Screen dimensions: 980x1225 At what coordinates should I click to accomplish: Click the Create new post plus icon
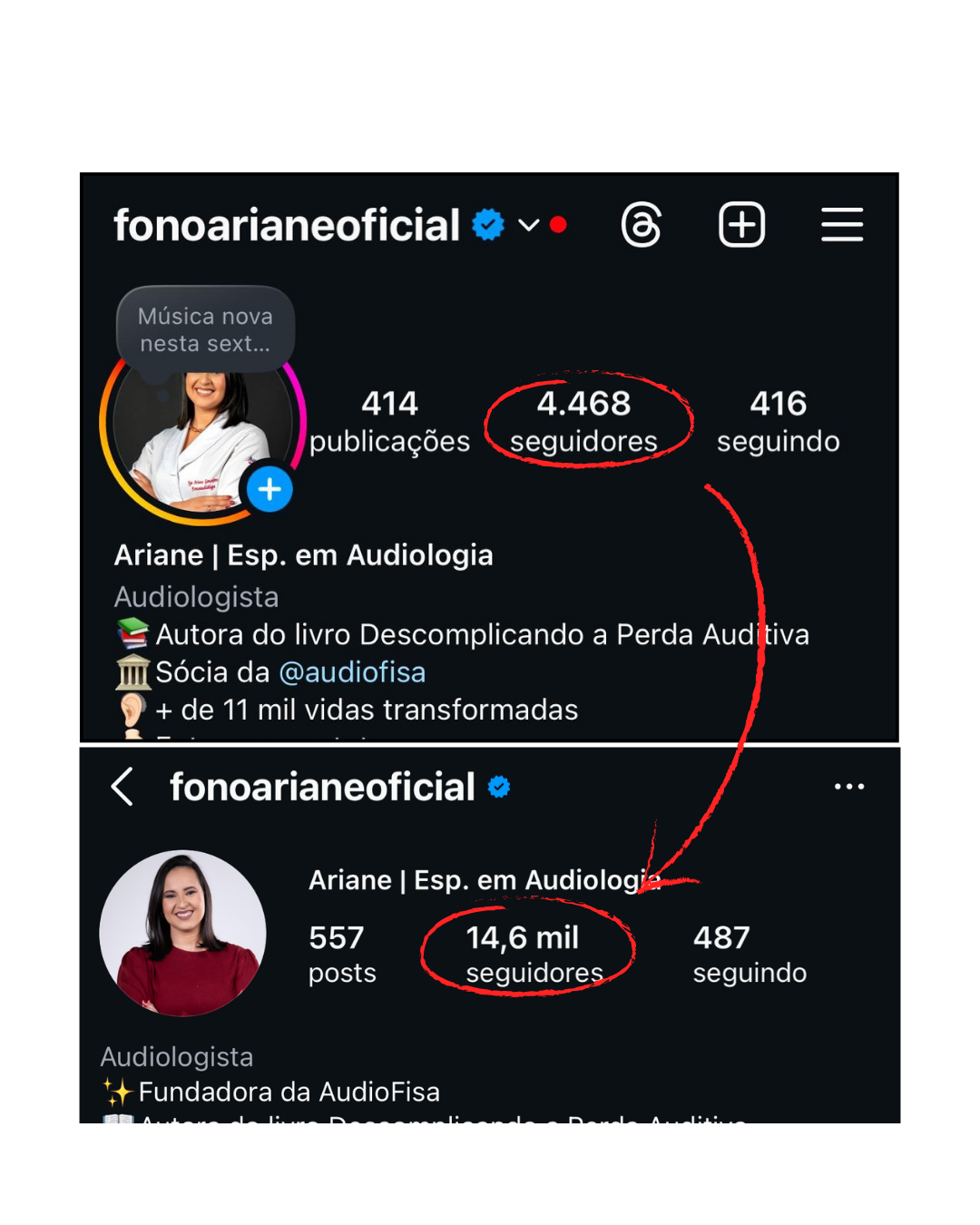[741, 224]
